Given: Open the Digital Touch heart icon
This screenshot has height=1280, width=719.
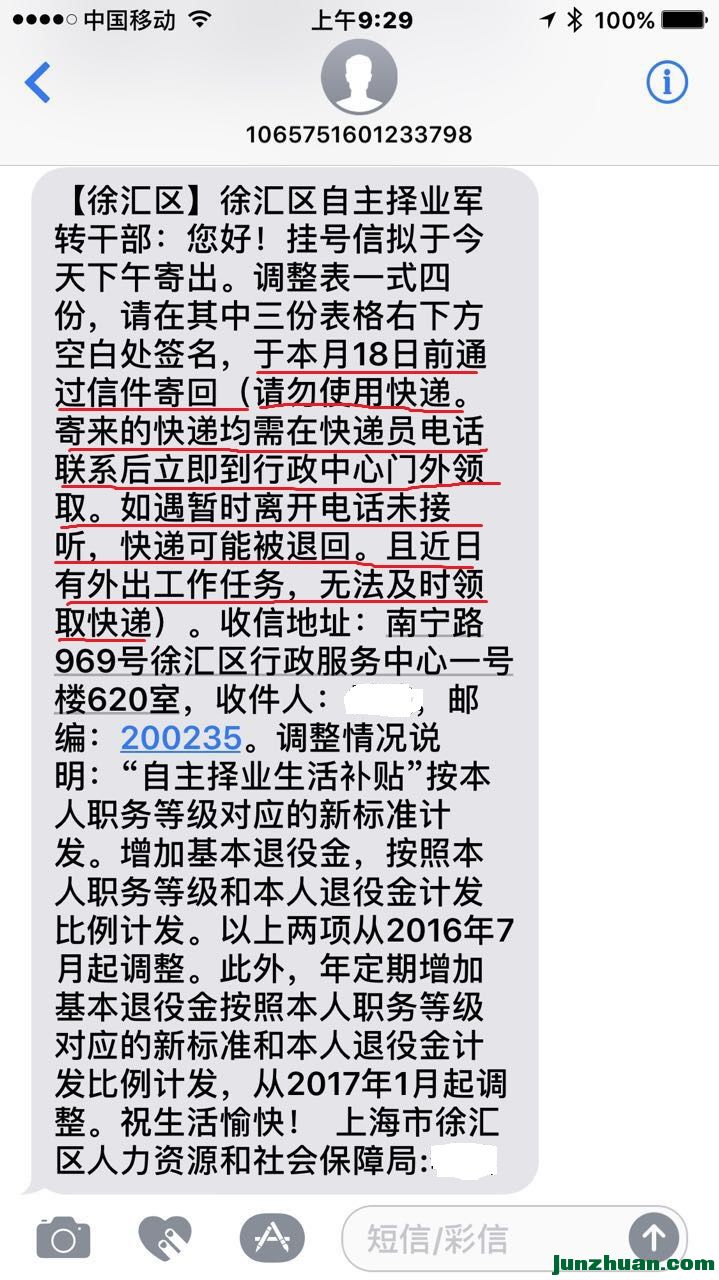Looking at the screenshot, I should 166,1238.
